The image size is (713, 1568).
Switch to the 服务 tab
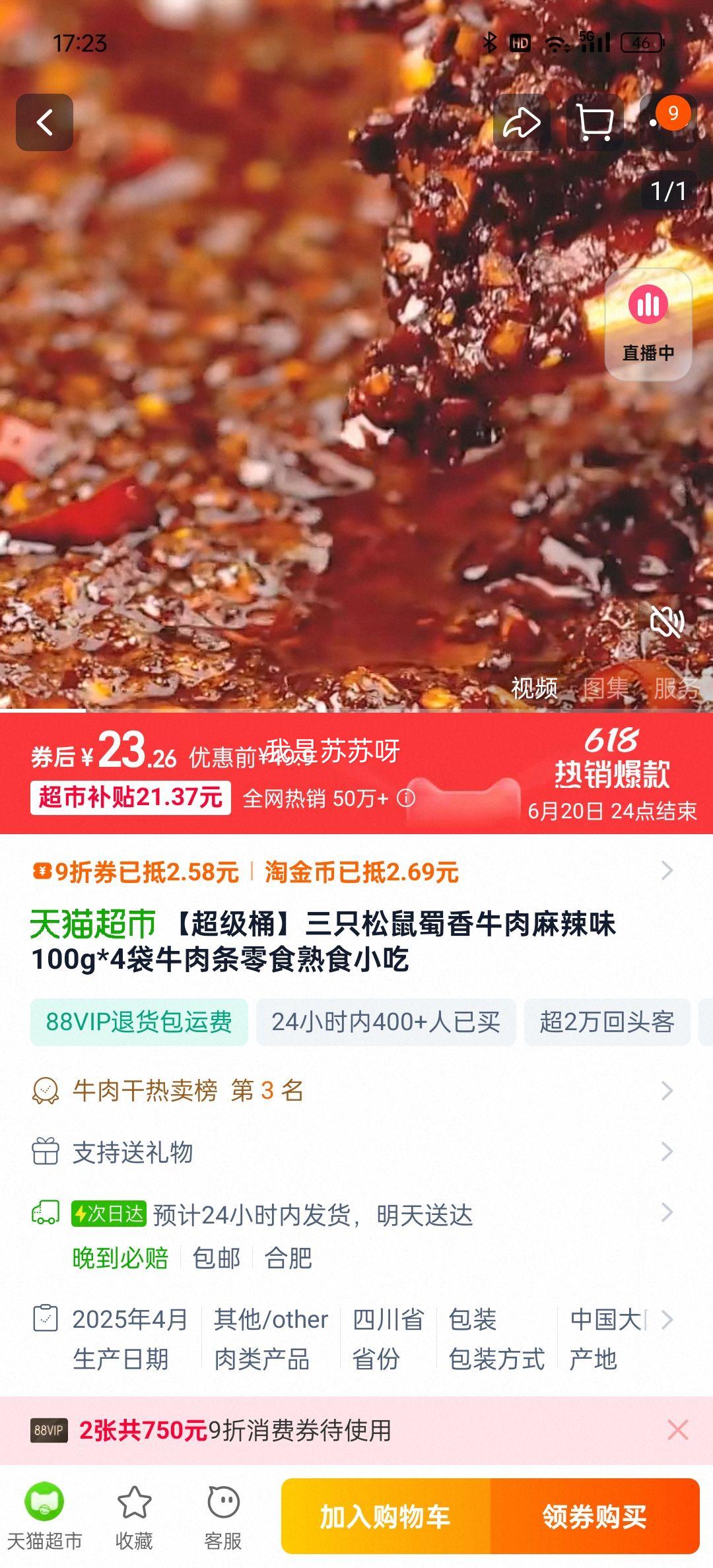point(676,688)
